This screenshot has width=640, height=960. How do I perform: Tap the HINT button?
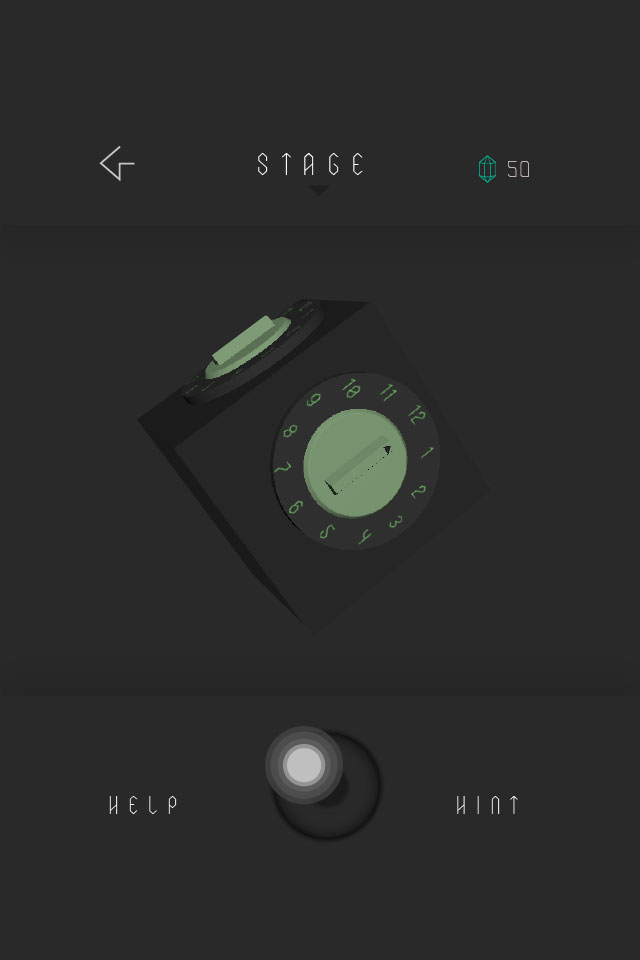[x=488, y=805]
